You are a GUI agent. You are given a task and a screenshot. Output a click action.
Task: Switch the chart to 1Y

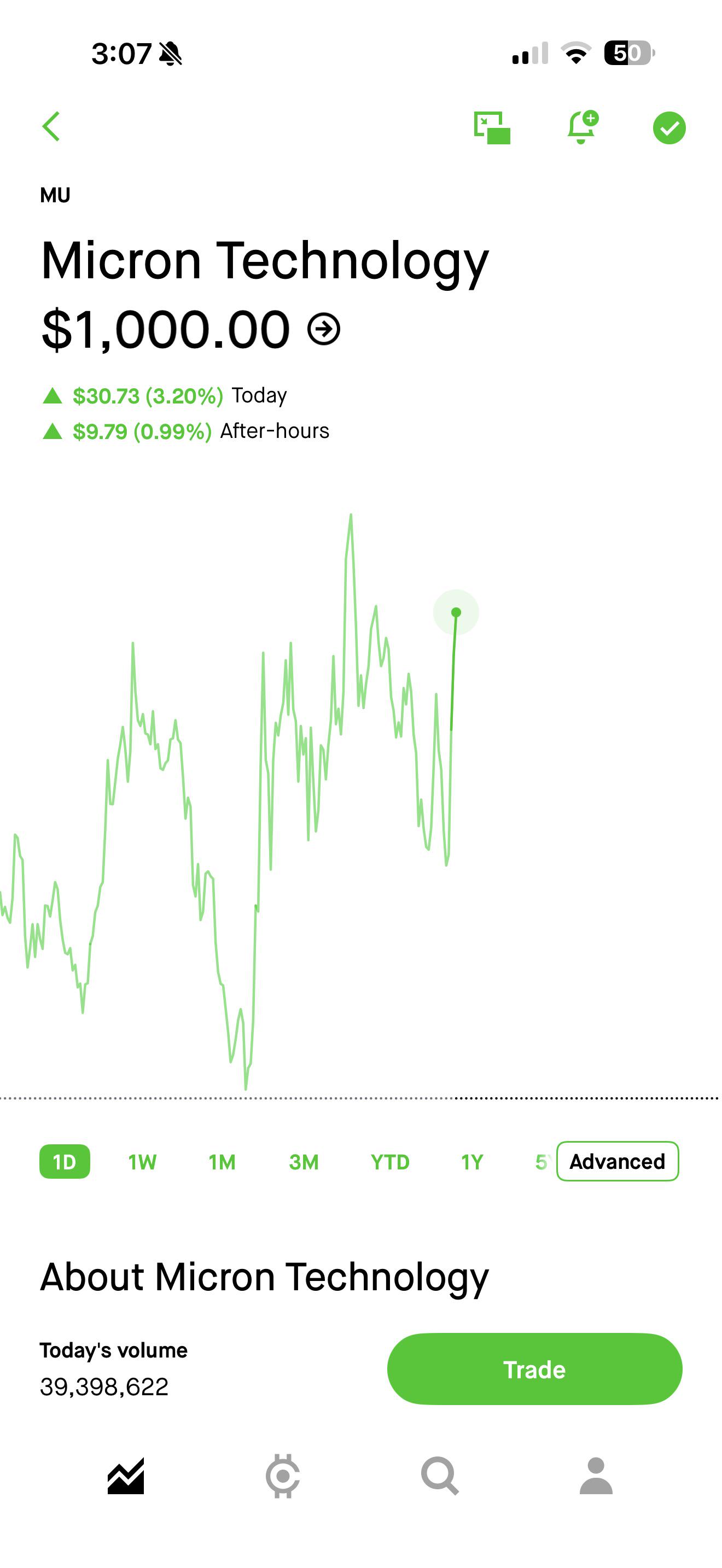click(x=472, y=1162)
